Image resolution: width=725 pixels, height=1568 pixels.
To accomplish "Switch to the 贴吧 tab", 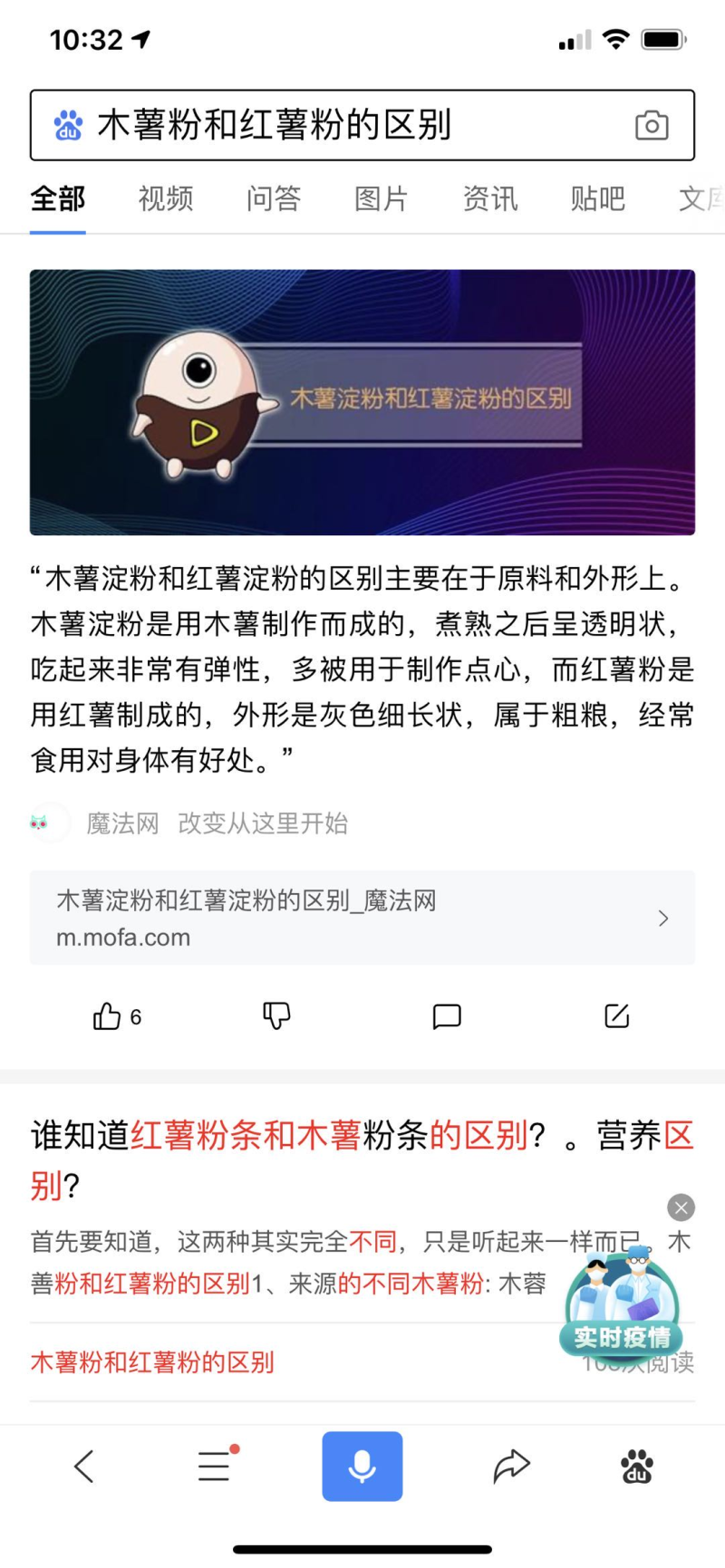I will tap(597, 198).
